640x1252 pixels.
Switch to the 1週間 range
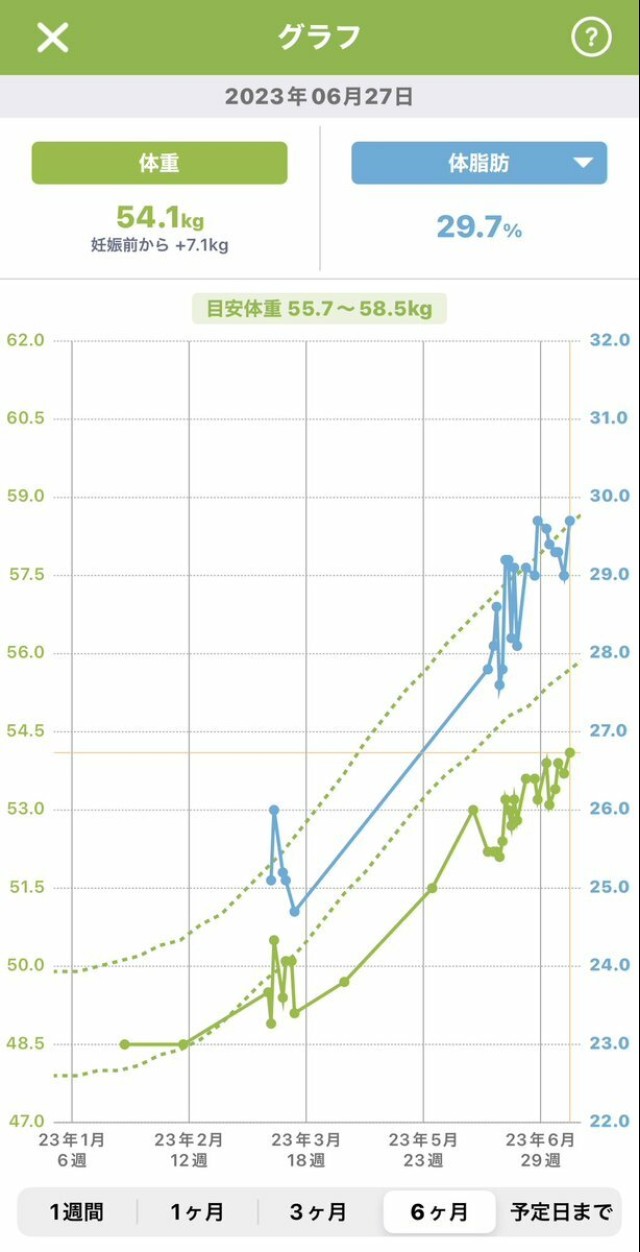click(x=77, y=1212)
